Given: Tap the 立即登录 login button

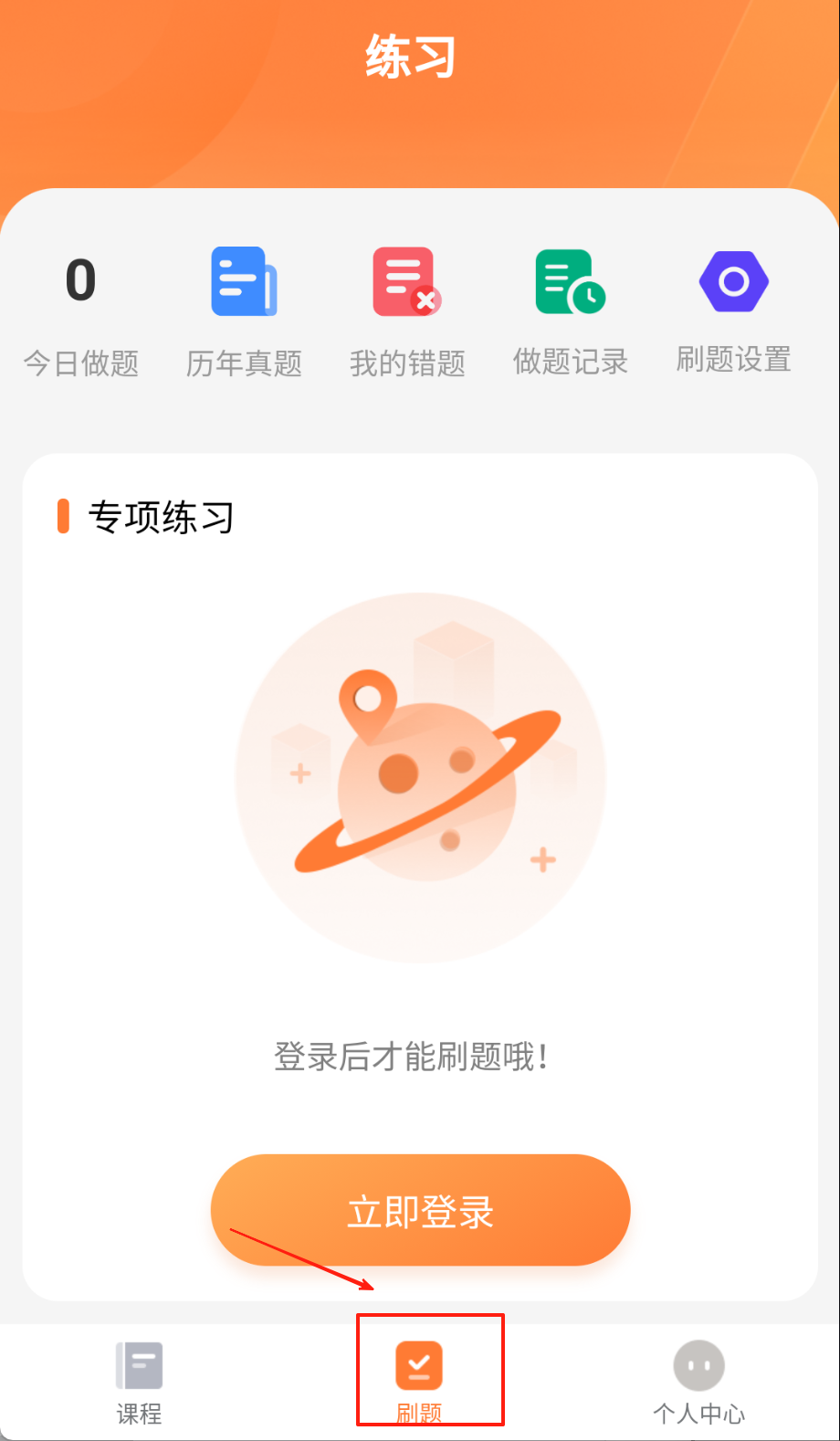Looking at the screenshot, I should (420, 1210).
